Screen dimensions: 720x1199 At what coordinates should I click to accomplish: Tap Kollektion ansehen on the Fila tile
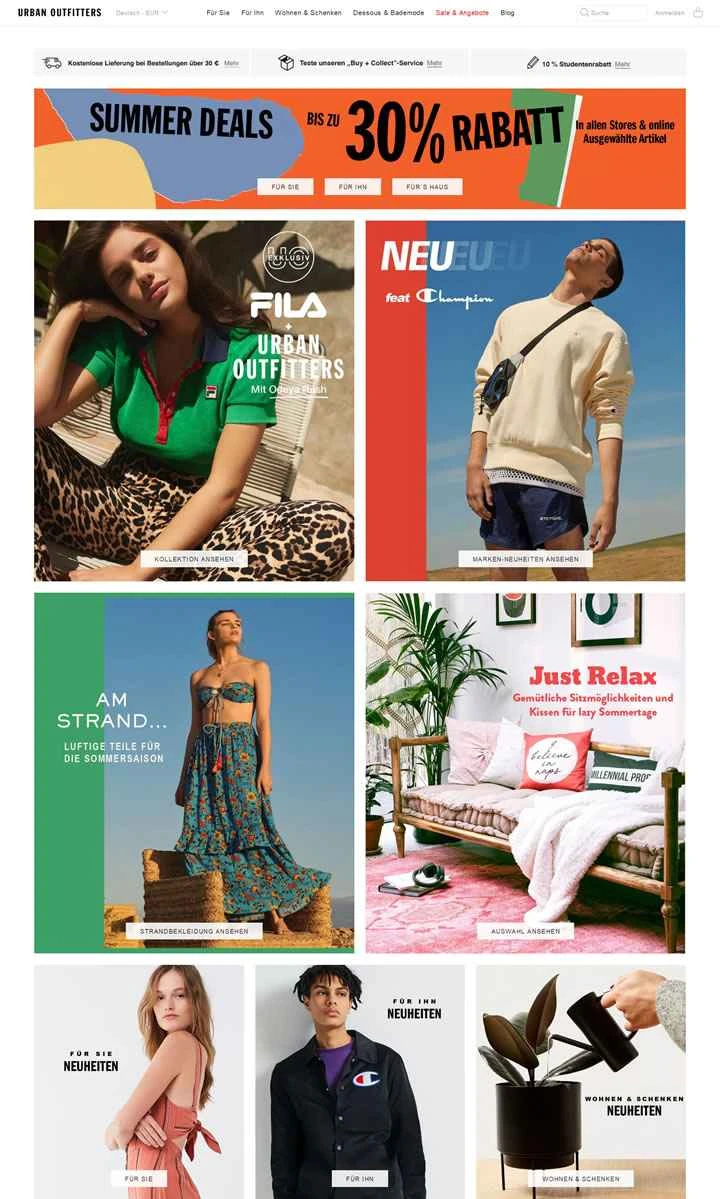click(194, 559)
